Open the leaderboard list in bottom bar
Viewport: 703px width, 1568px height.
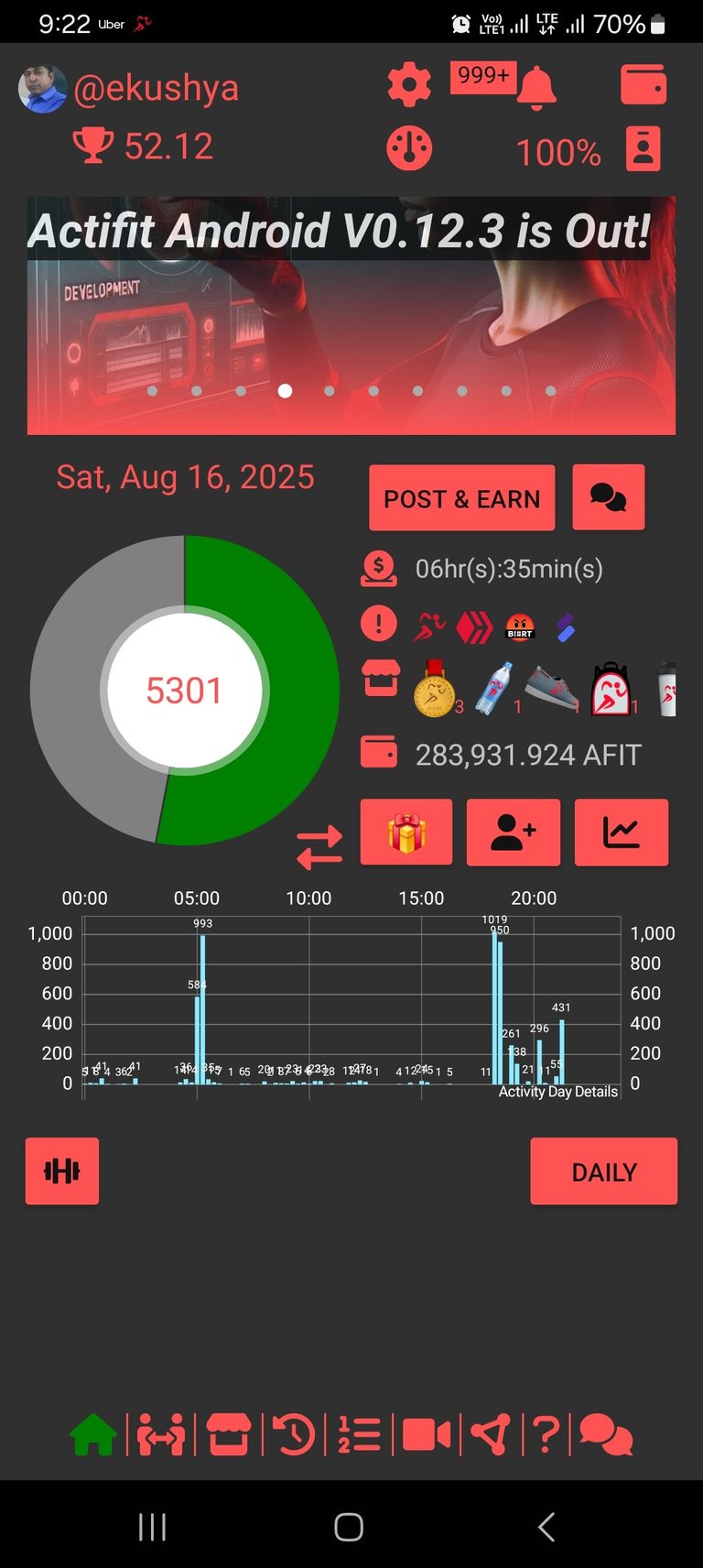(360, 1434)
